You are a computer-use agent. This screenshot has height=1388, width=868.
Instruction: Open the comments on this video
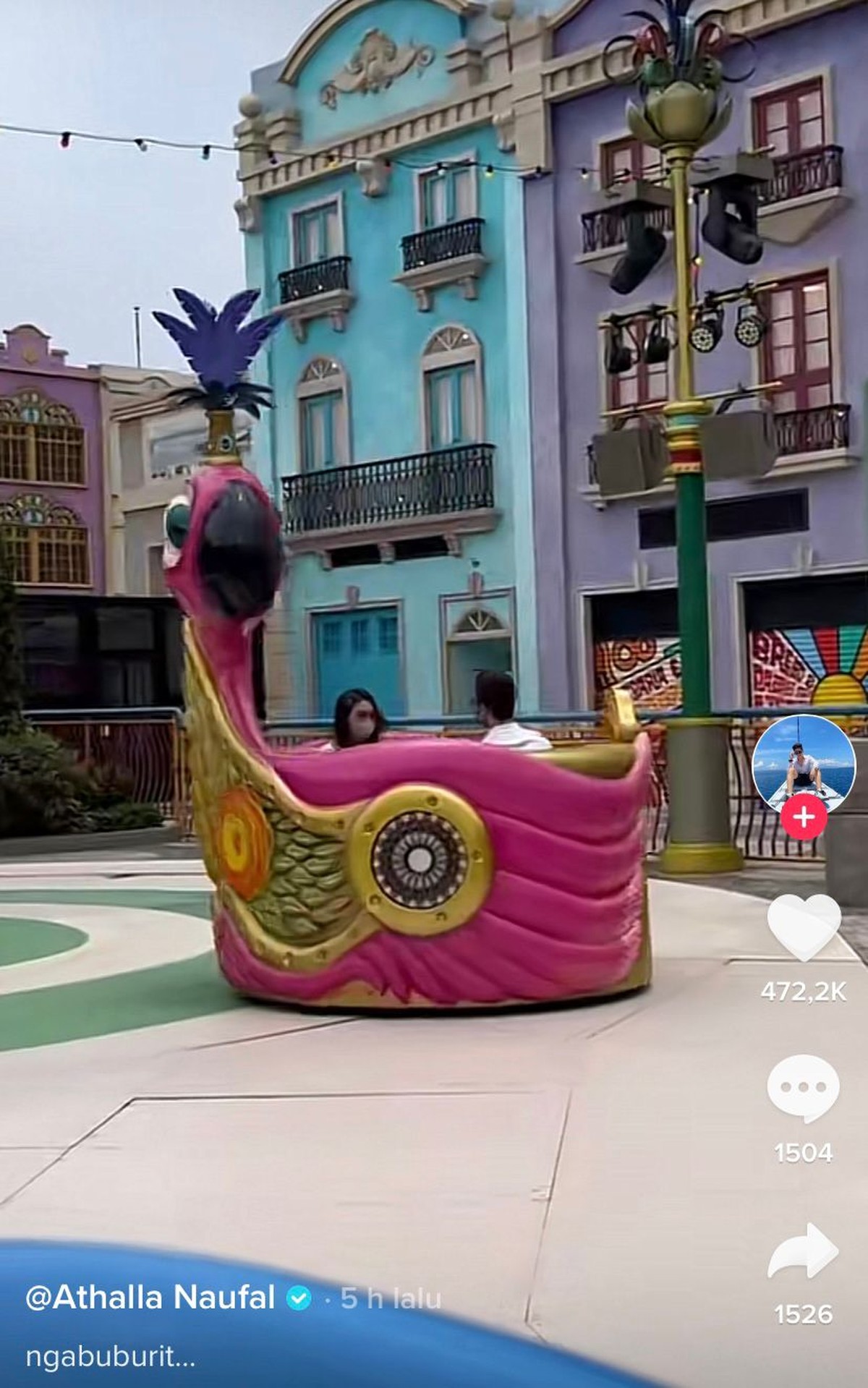803,1086
